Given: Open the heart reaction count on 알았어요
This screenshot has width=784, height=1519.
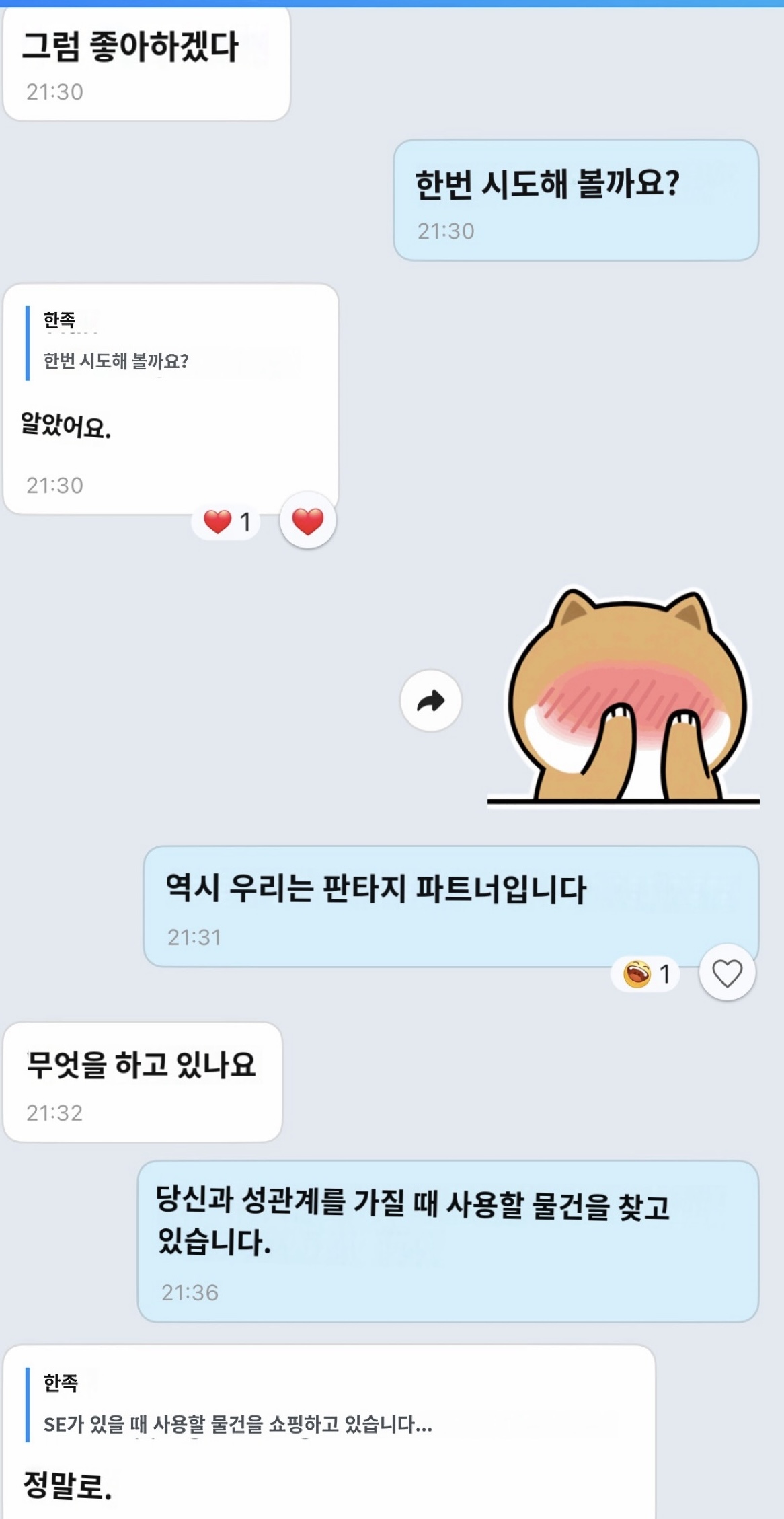Looking at the screenshot, I should (x=227, y=522).
